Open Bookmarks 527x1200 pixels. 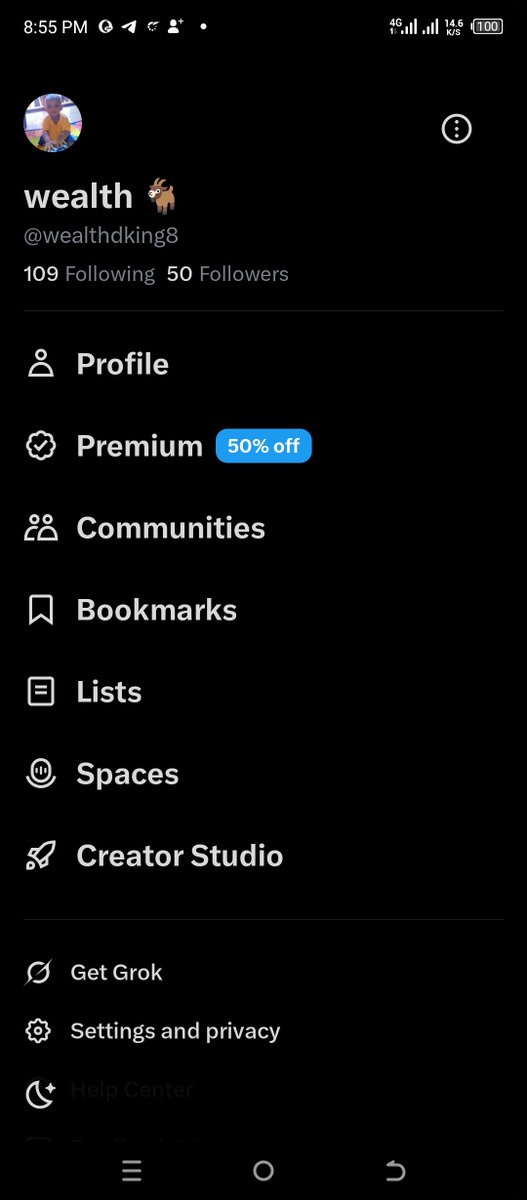click(x=263, y=610)
